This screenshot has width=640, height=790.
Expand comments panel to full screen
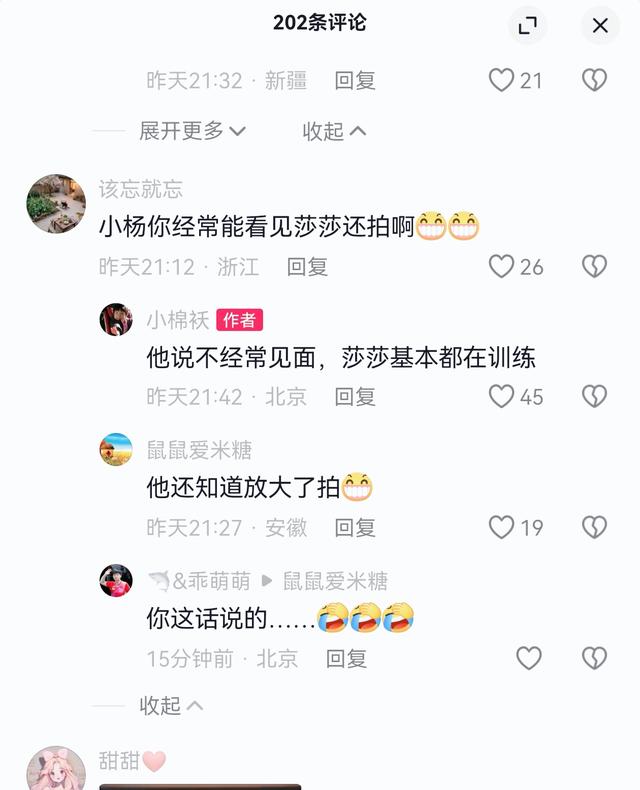coord(527,26)
